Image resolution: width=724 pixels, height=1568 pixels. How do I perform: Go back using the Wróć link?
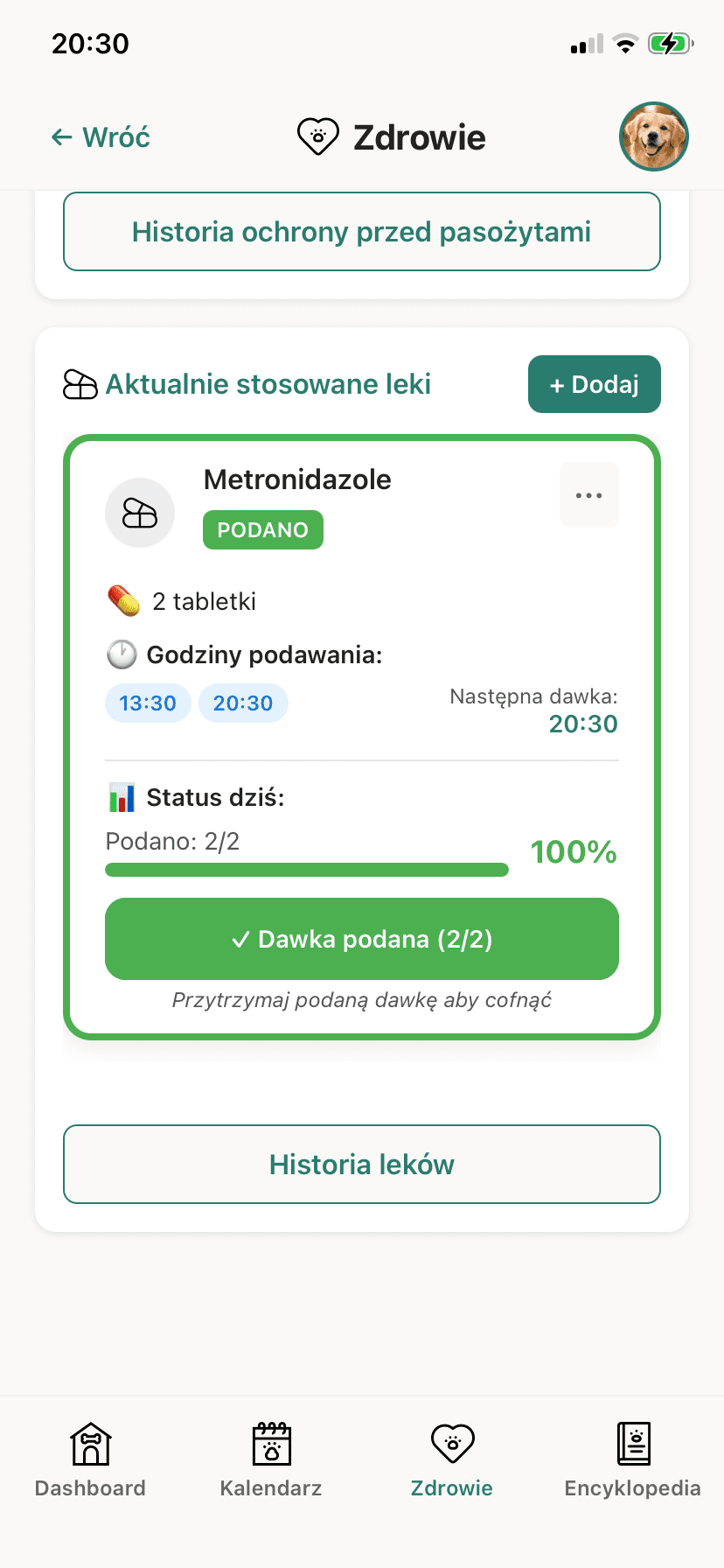click(99, 136)
